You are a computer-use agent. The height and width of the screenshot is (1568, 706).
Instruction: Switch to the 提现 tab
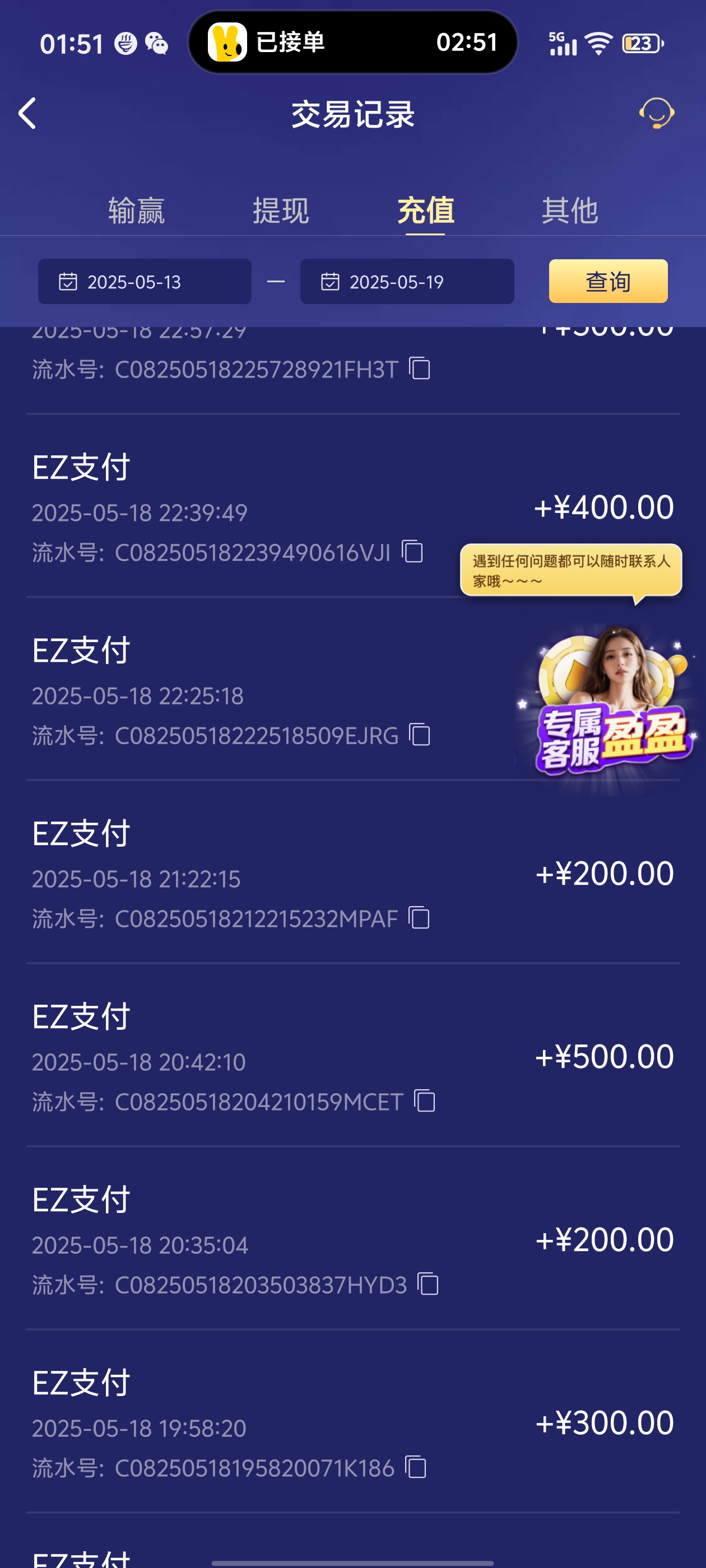coord(281,211)
